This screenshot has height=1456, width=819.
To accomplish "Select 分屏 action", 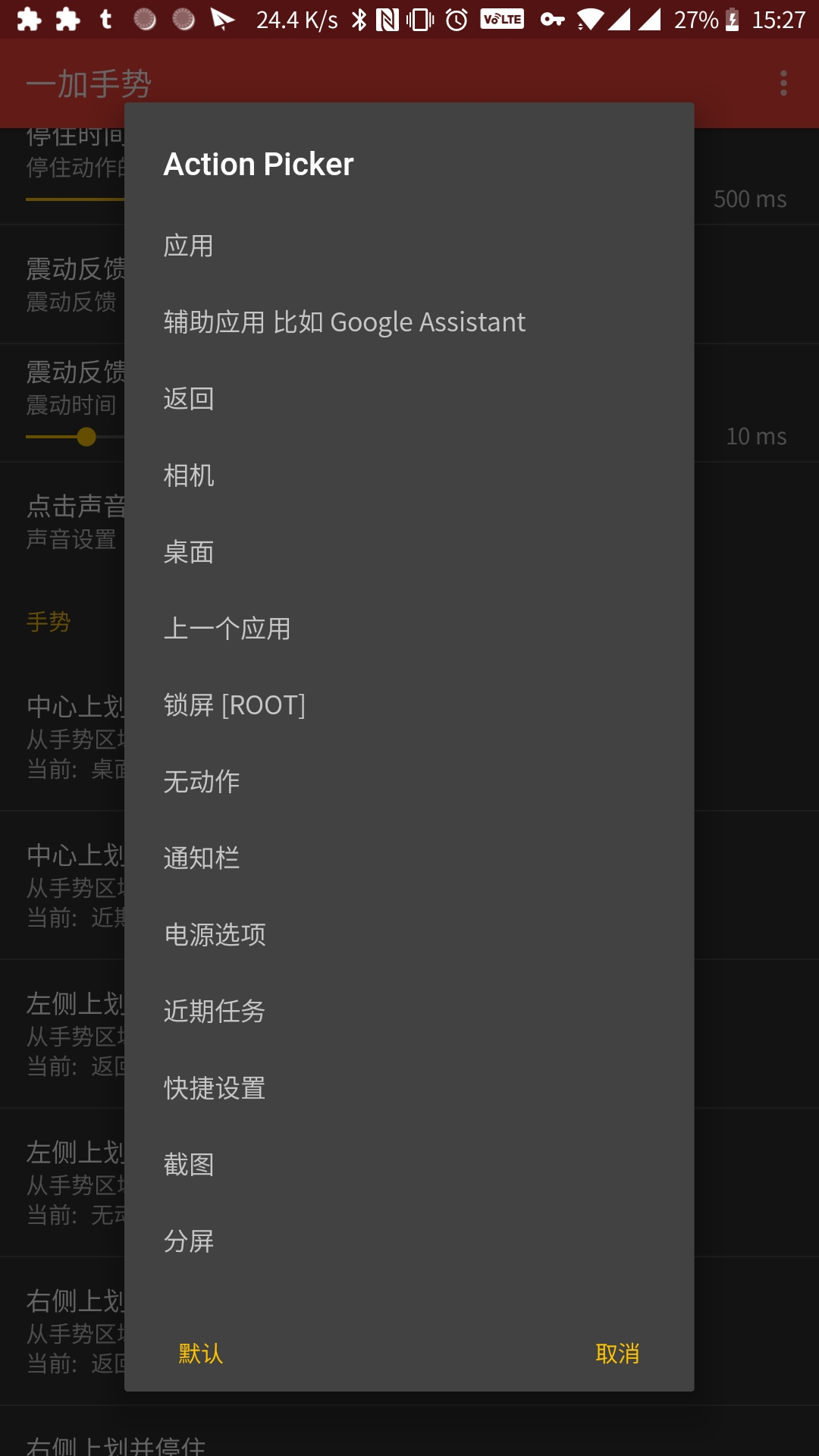I will pyautogui.click(x=409, y=1241).
